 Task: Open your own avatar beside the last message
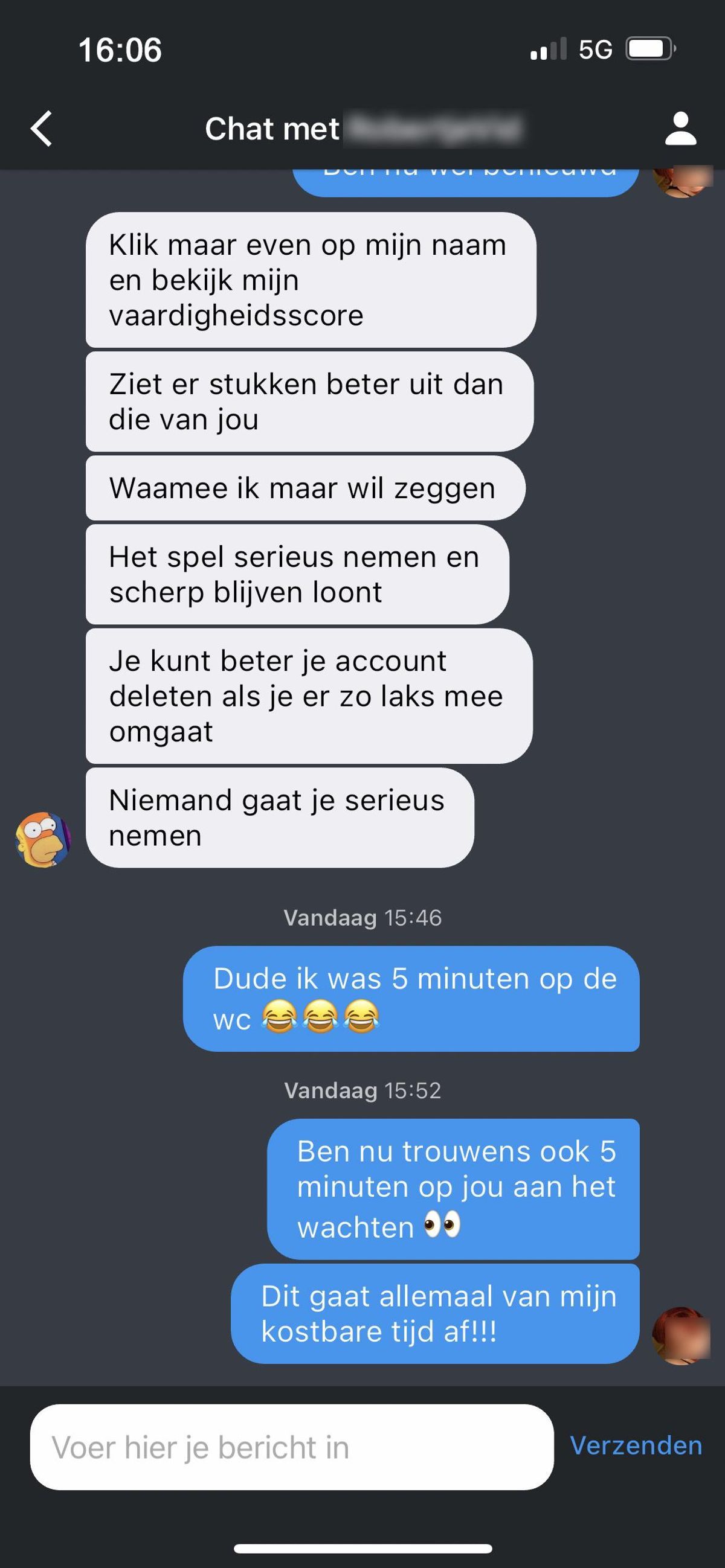[680, 1335]
